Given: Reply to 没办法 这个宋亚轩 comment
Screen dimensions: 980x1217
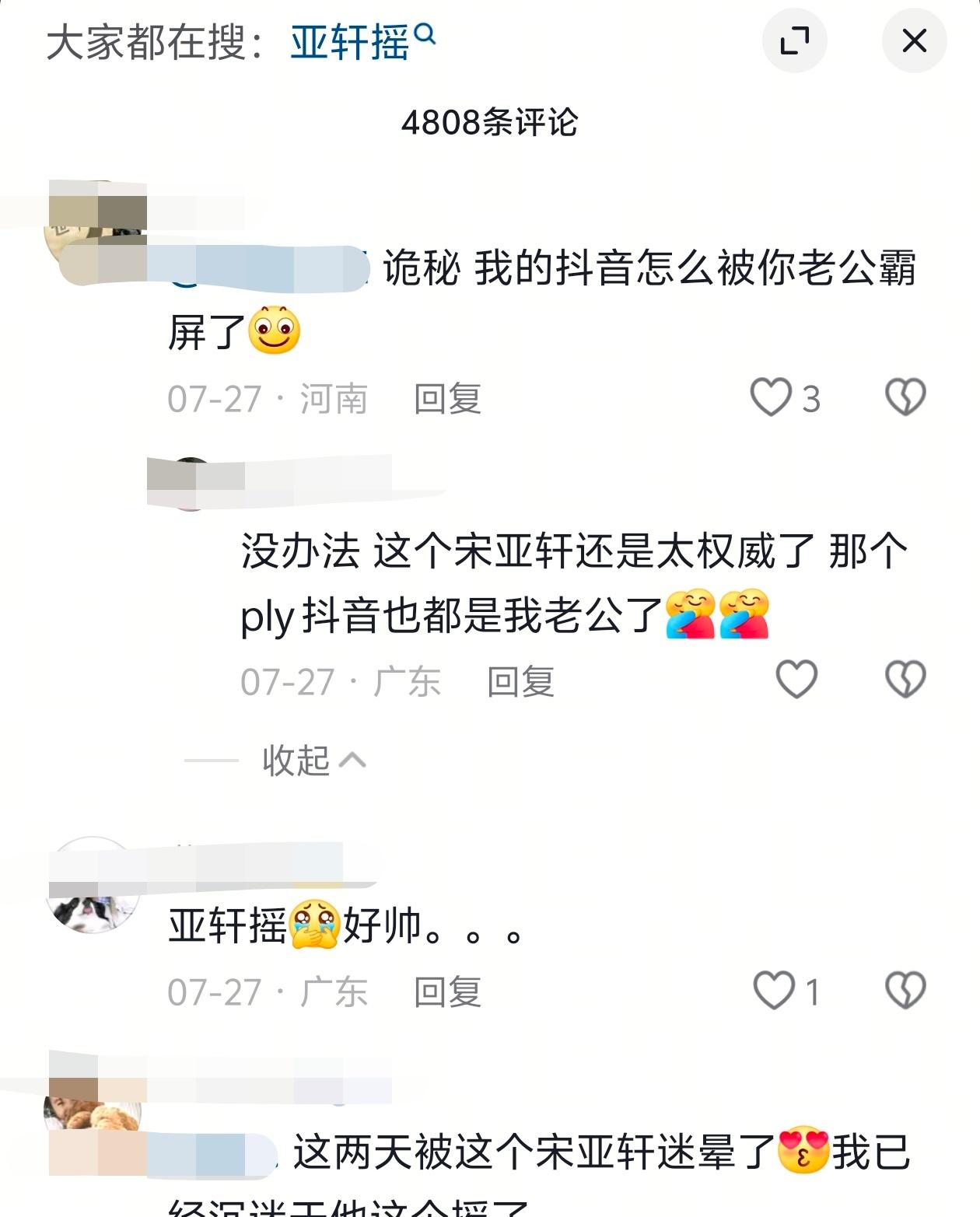Looking at the screenshot, I should 520,682.
